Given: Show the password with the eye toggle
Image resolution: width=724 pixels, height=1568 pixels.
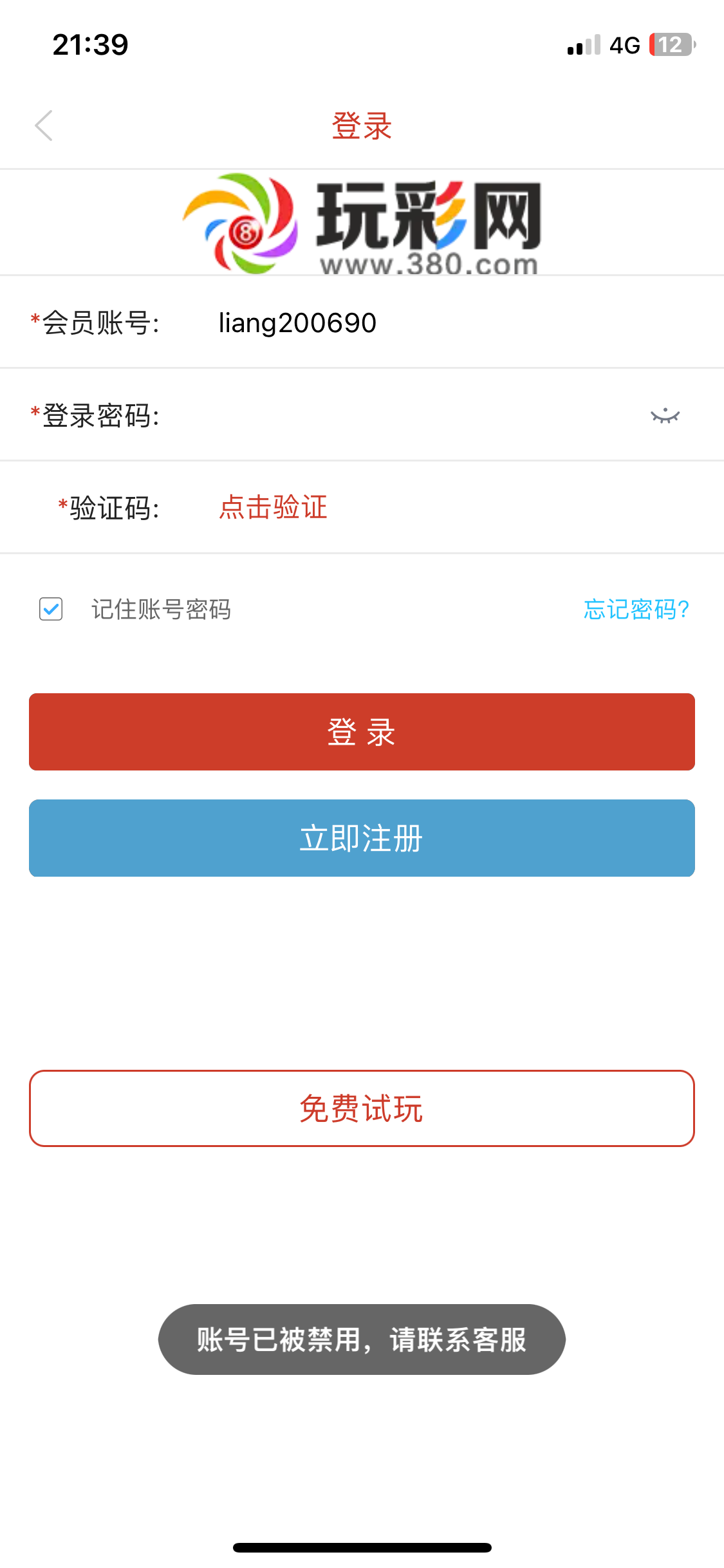Looking at the screenshot, I should (666, 415).
